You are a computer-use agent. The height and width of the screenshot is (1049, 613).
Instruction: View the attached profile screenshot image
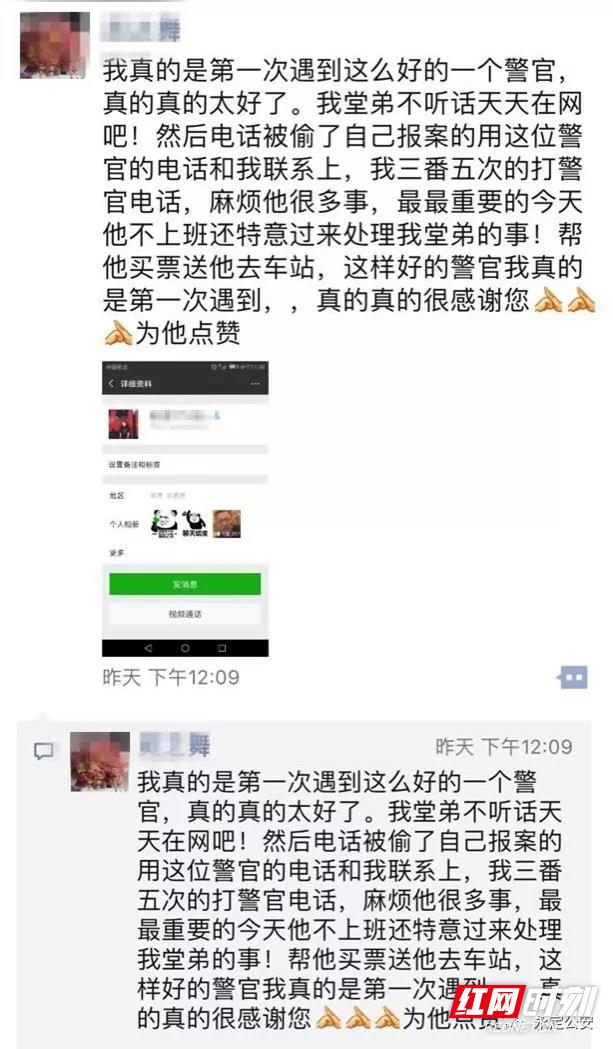click(x=185, y=508)
